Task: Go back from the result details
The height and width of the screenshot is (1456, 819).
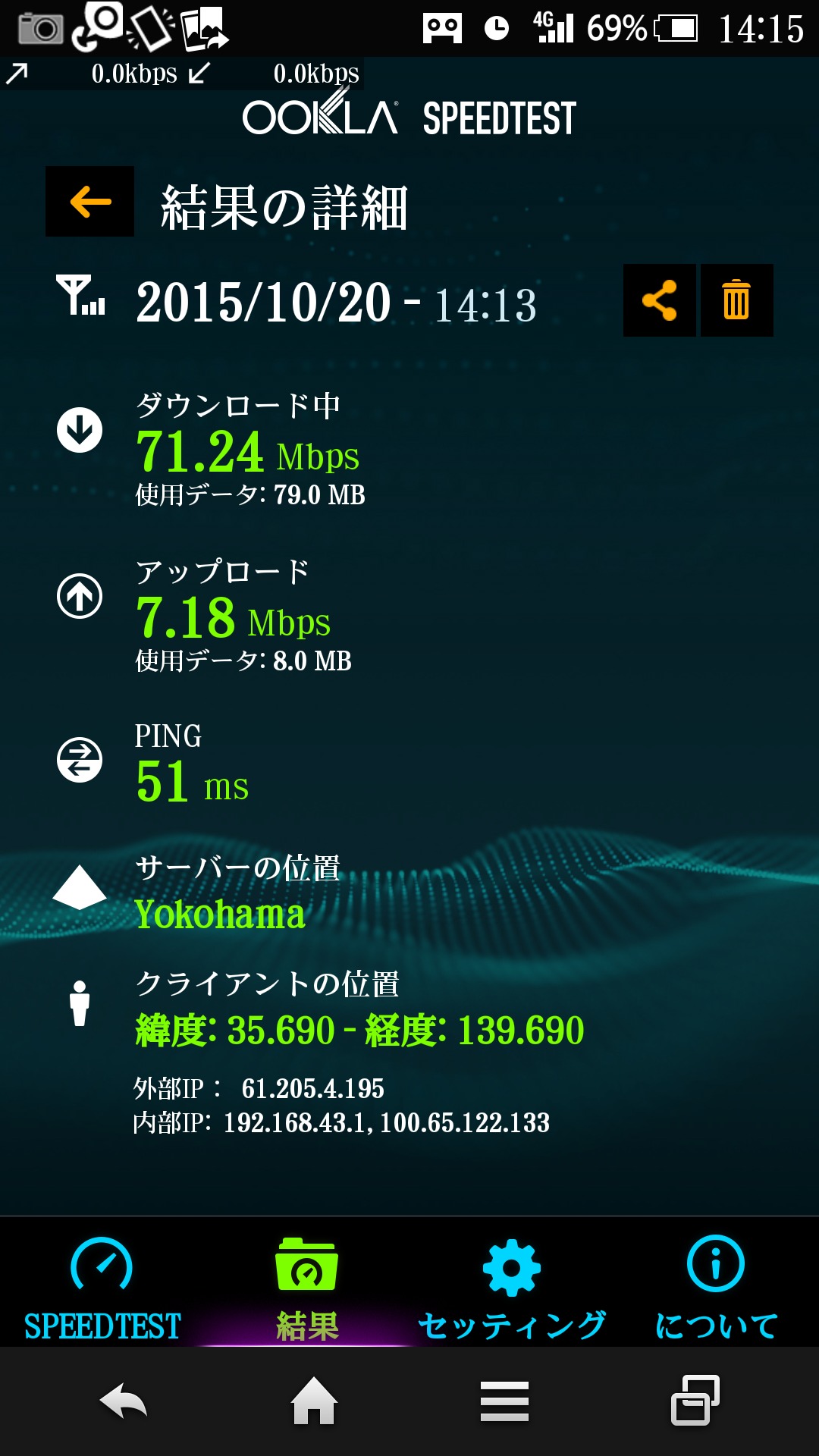Action: [x=89, y=202]
